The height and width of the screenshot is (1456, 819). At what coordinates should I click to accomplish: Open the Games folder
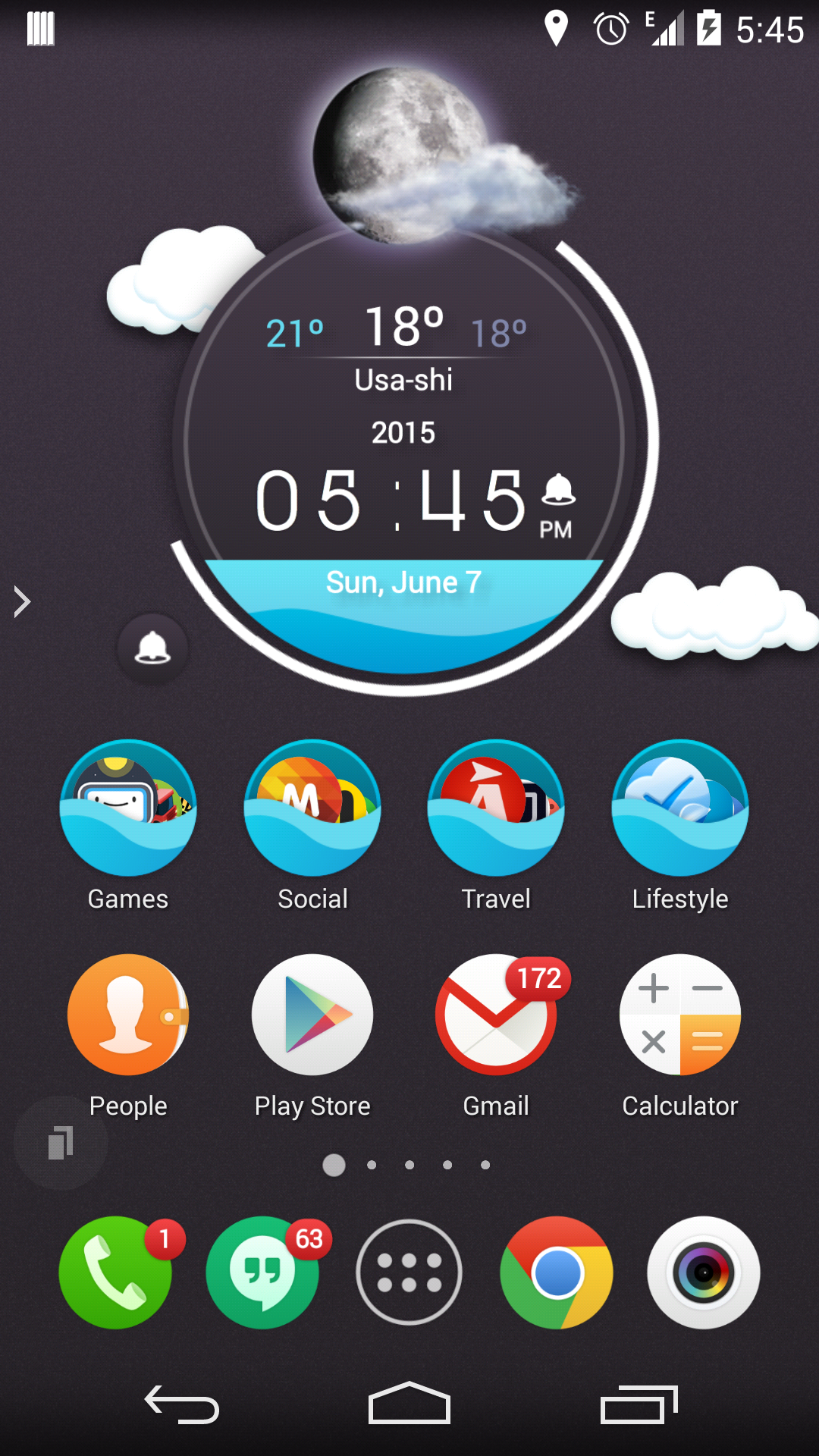point(127,808)
